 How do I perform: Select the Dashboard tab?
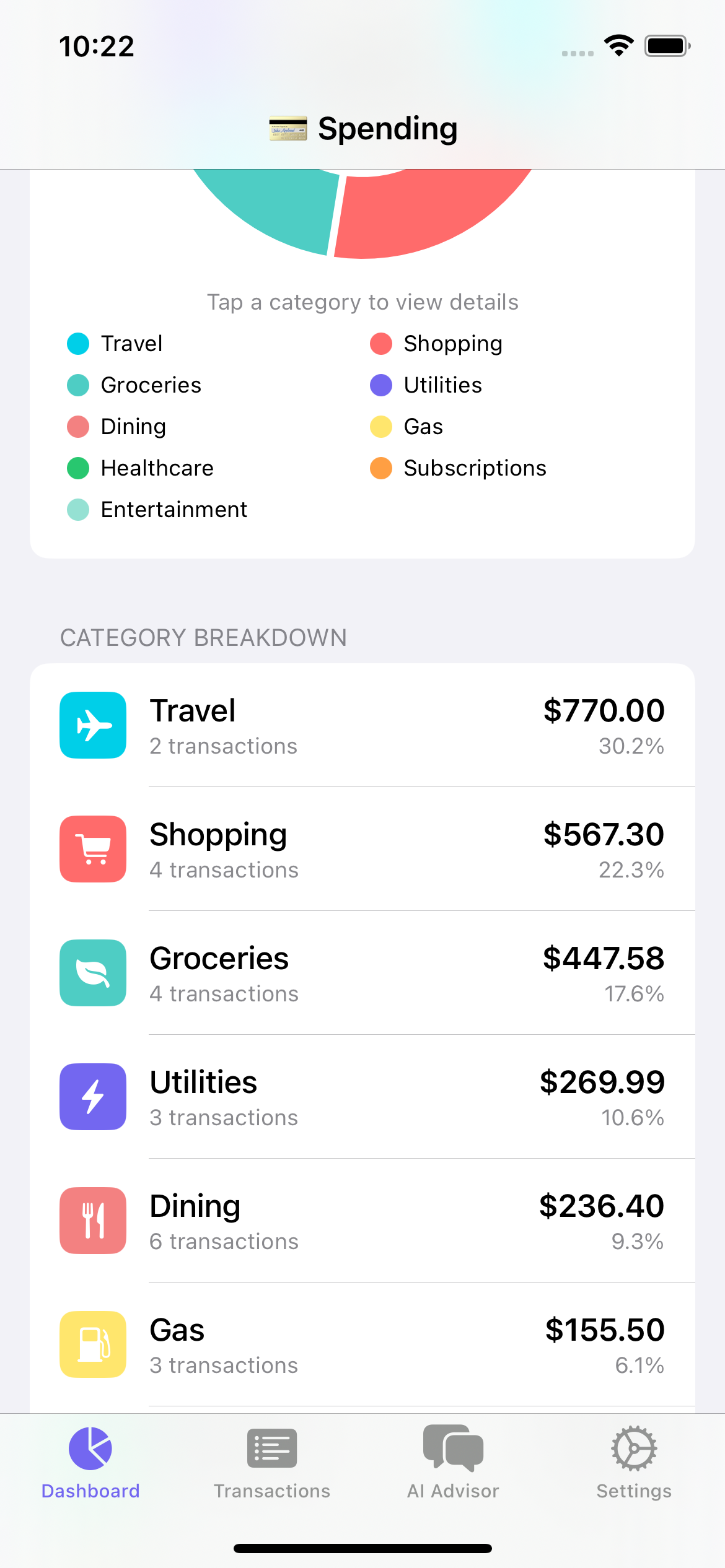pyautogui.click(x=90, y=1463)
